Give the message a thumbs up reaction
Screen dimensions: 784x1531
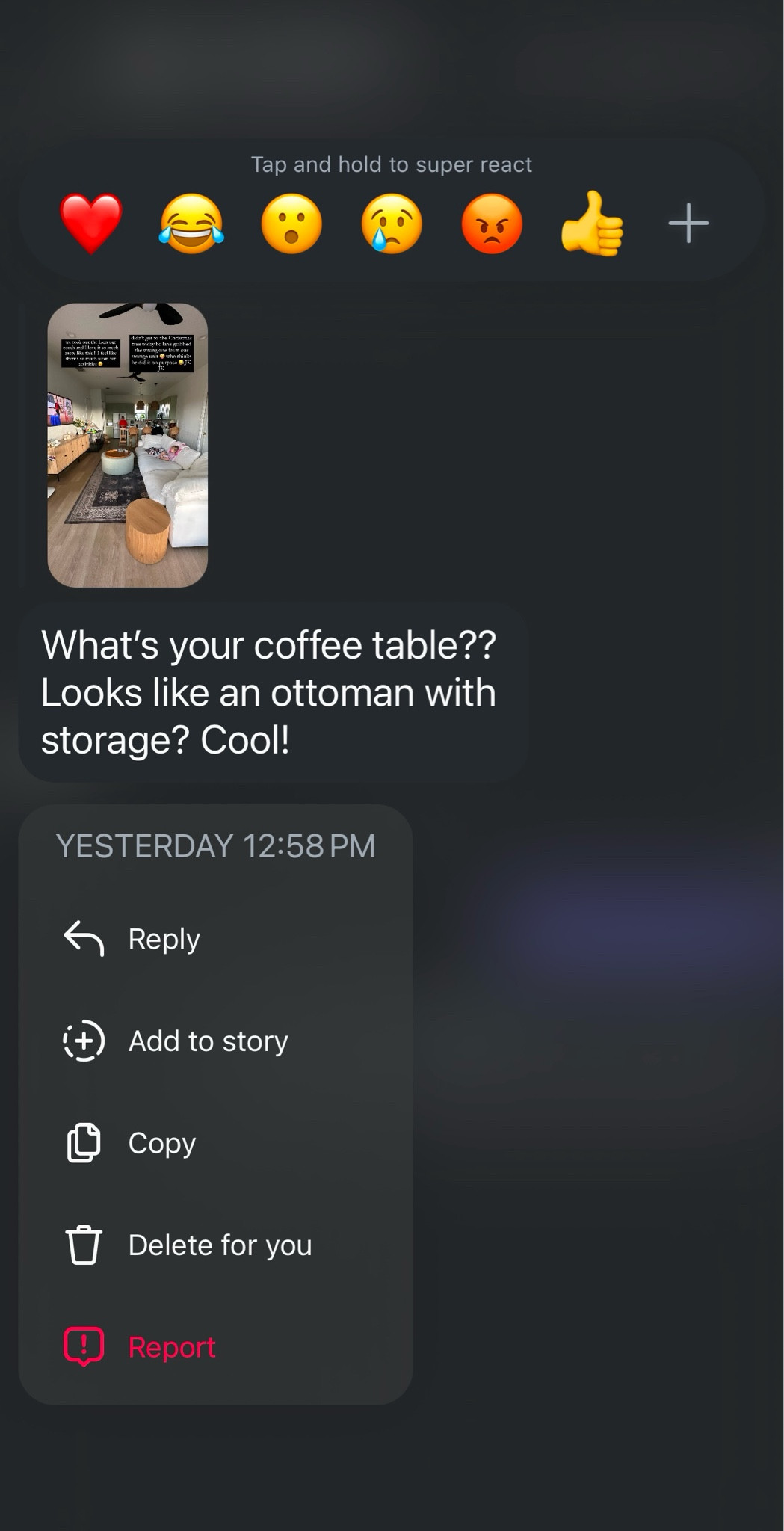(x=590, y=222)
